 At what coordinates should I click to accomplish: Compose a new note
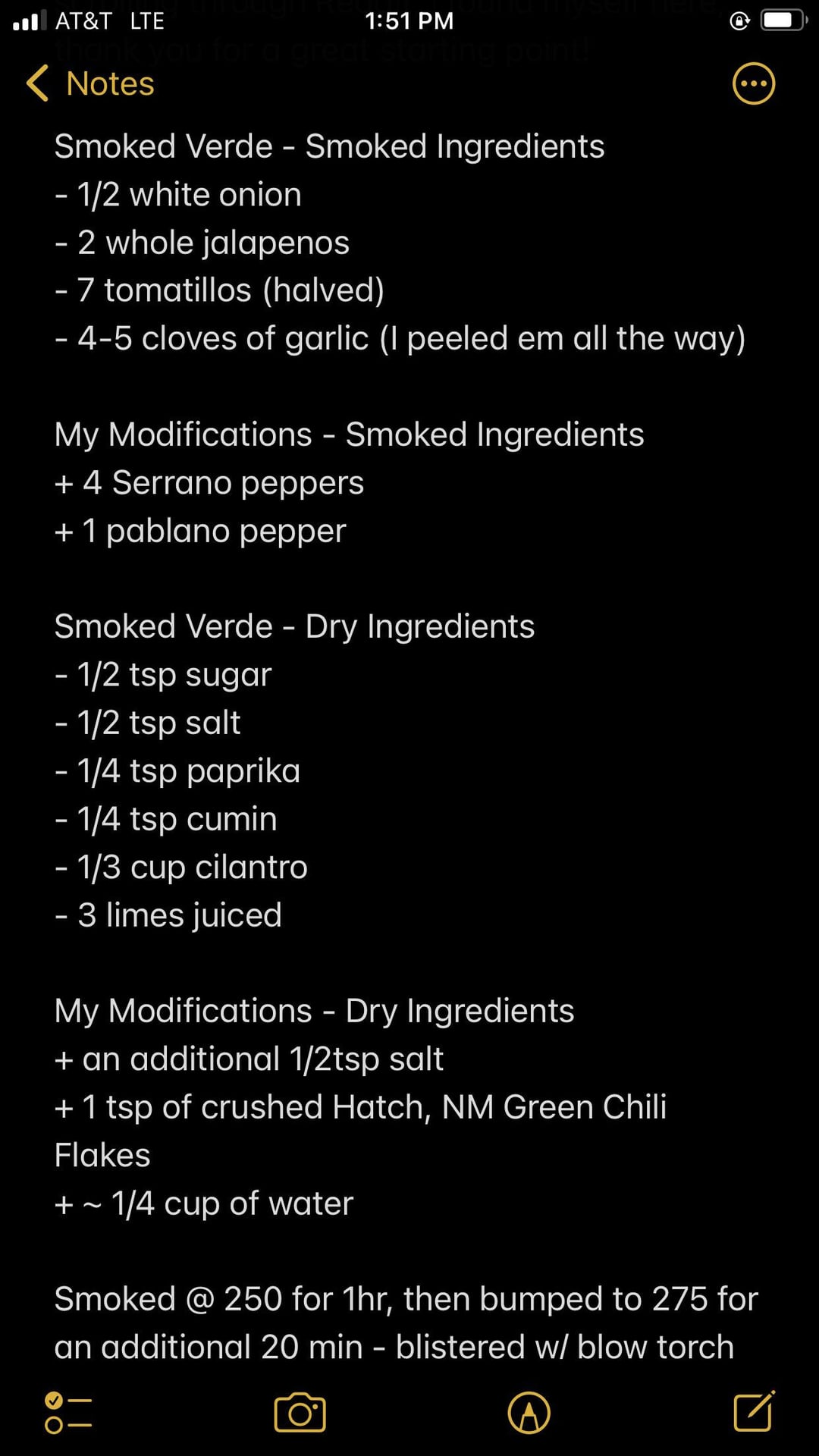point(754,1410)
